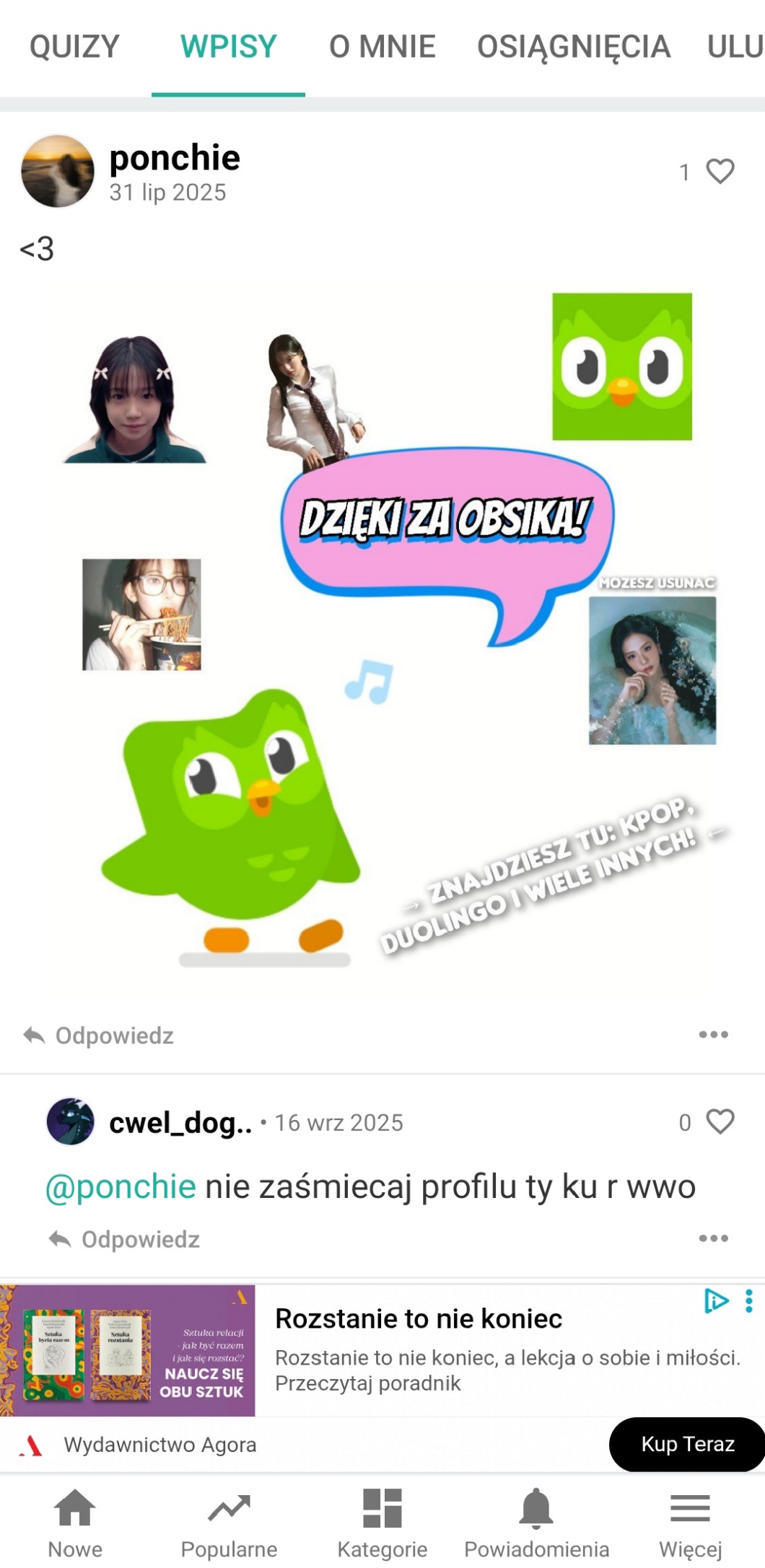Browse Kategorie in bottom navigation
The width and height of the screenshot is (765, 1568).
click(382, 1522)
